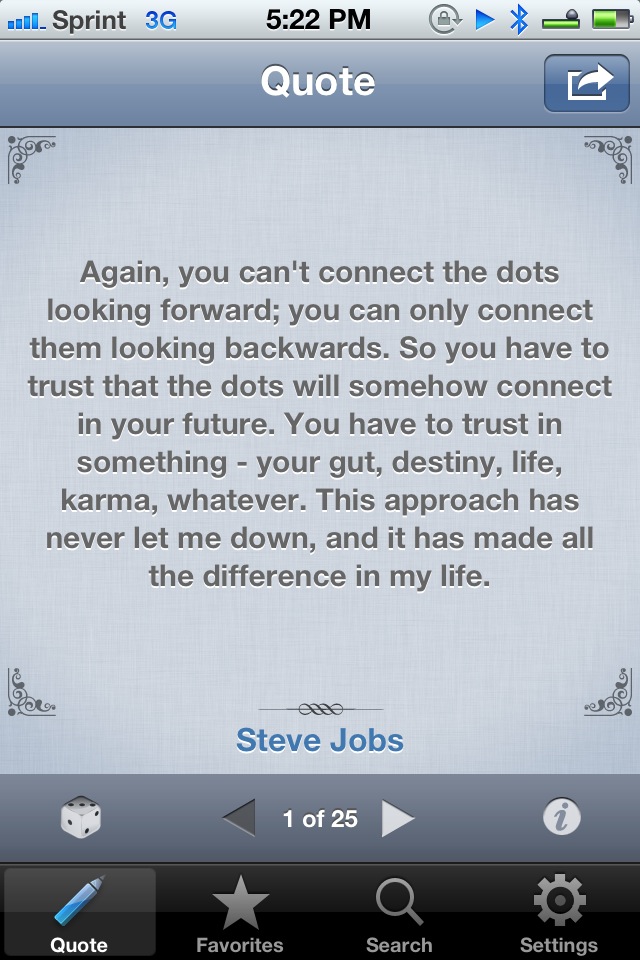Open the info button

click(561, 819)
